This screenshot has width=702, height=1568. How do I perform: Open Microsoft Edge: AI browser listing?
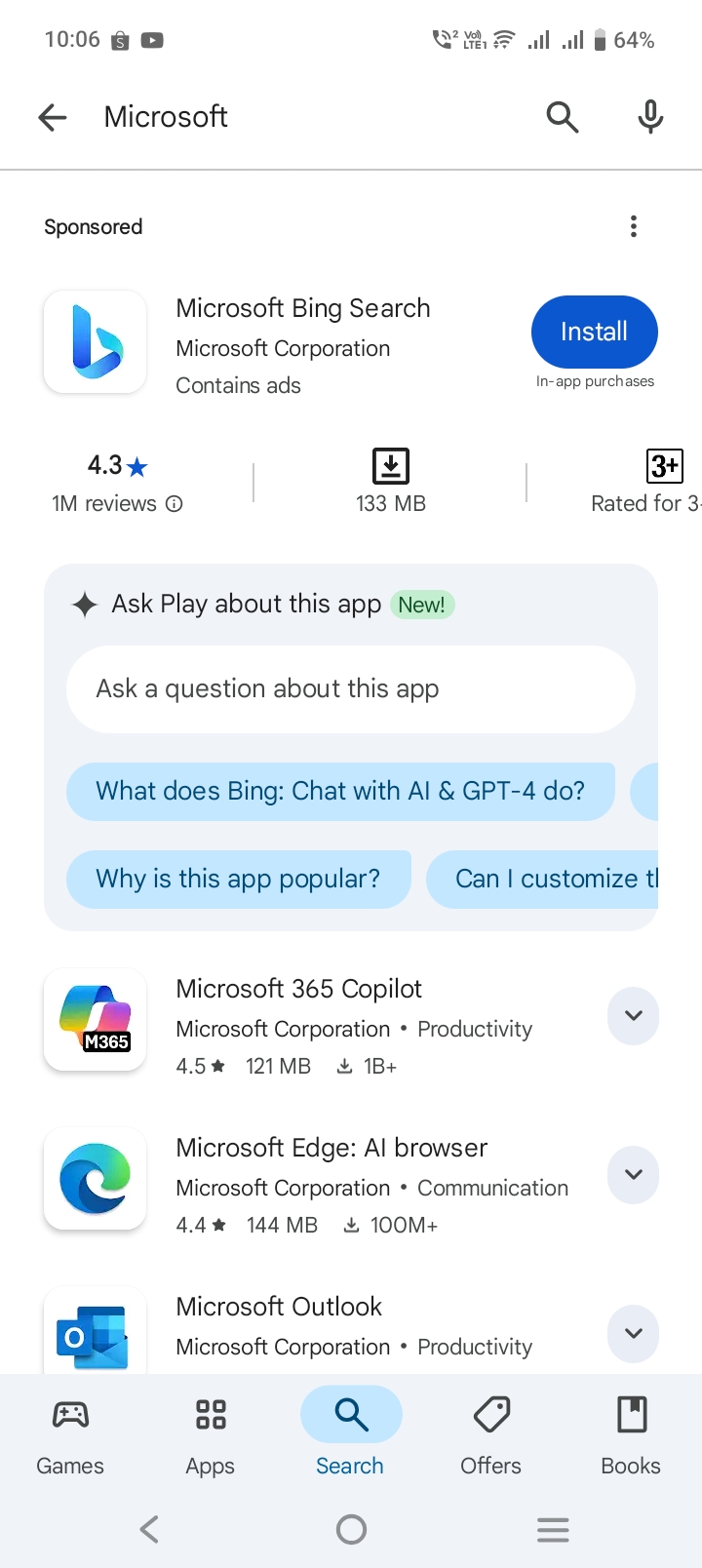pos(331,1149)
